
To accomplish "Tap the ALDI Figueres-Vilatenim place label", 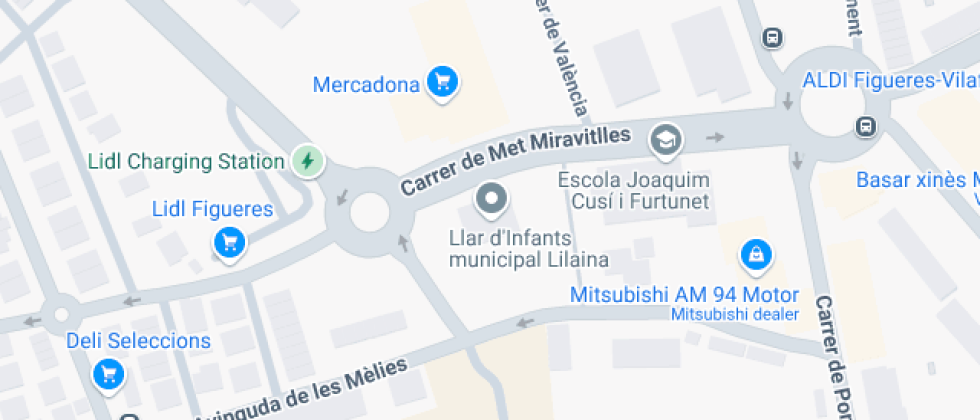I will click(x=891, y=81).
